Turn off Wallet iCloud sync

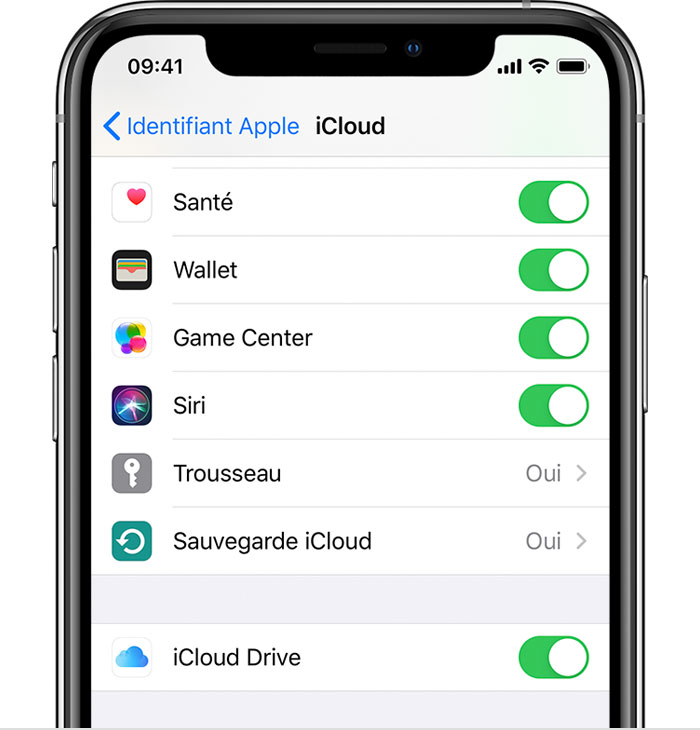pyautogui.click(x=553, y=270)
